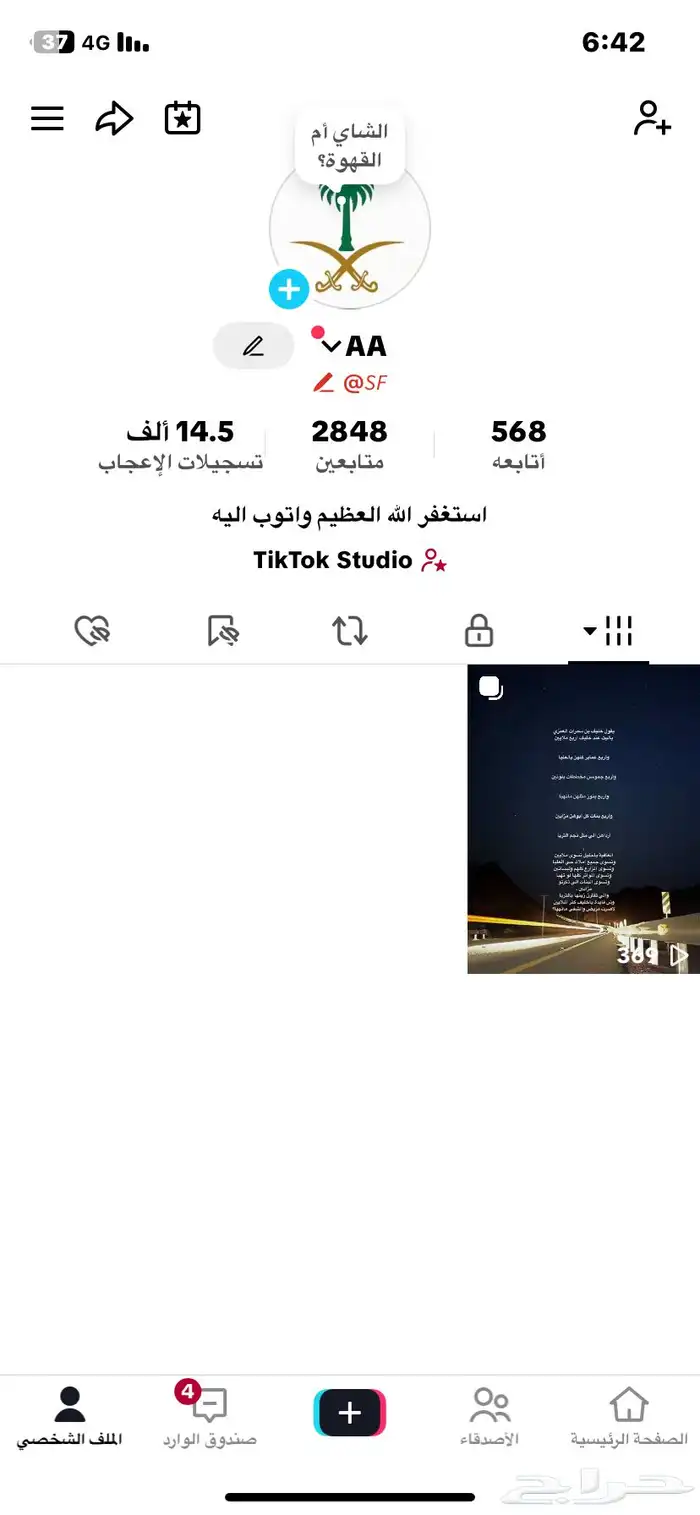Open the add friends icon
The height and width of the screenshot is (1515, 700).
tap(652, 118)
